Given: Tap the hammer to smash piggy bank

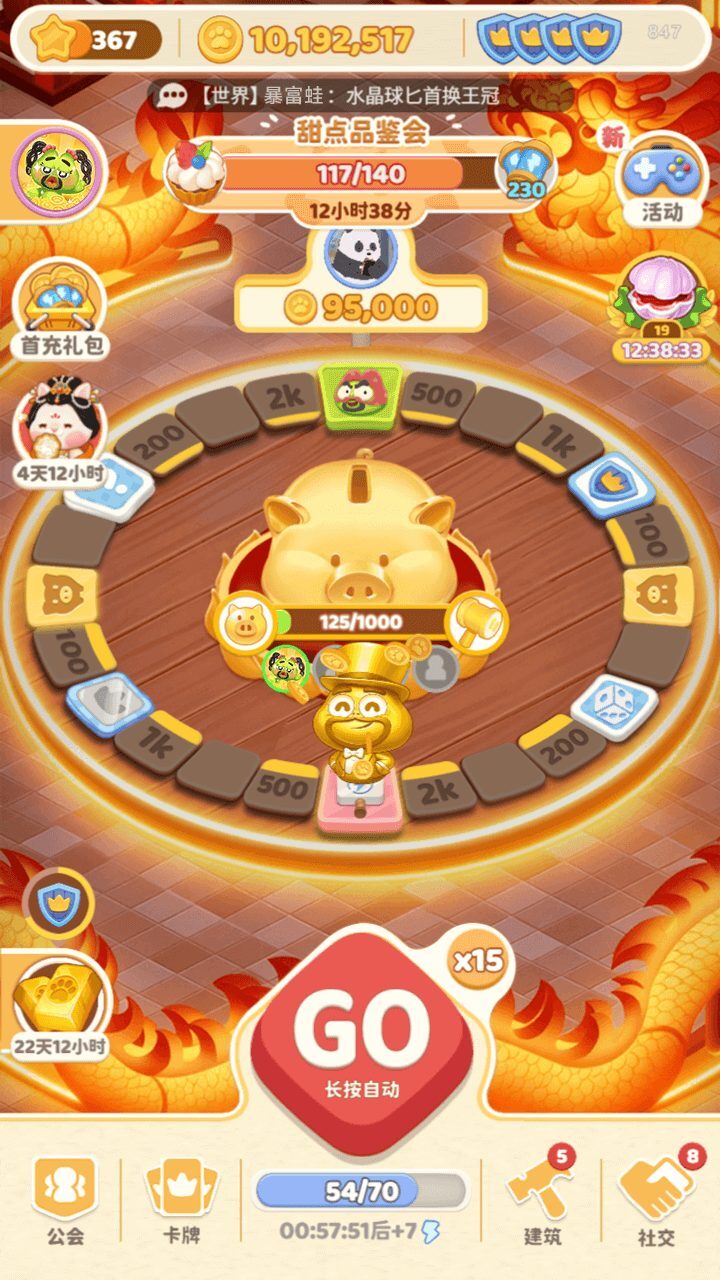Looking at the screenshot, I should click(x=477, y=622).
